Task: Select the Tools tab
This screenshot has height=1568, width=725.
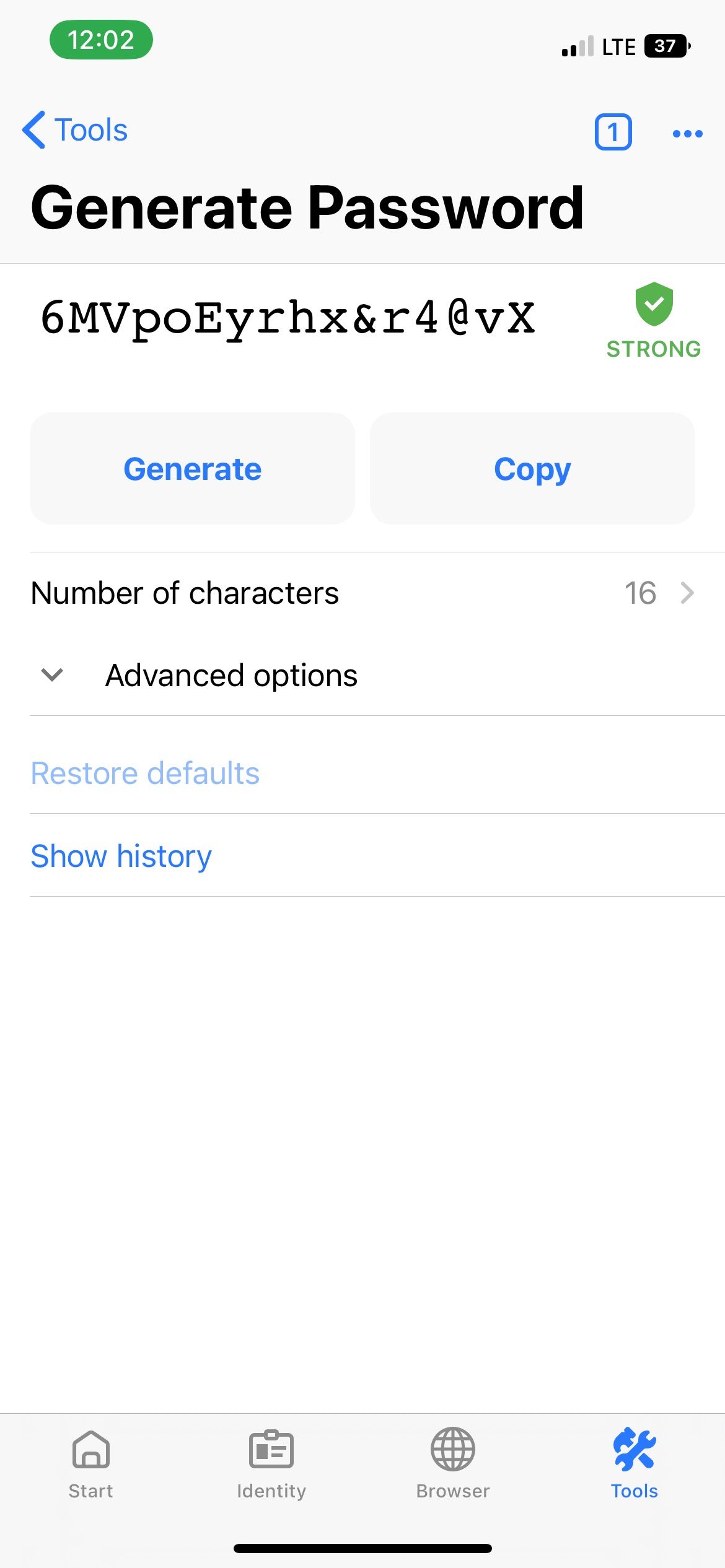Action: pyautogui.click(x=635, y=1464)
